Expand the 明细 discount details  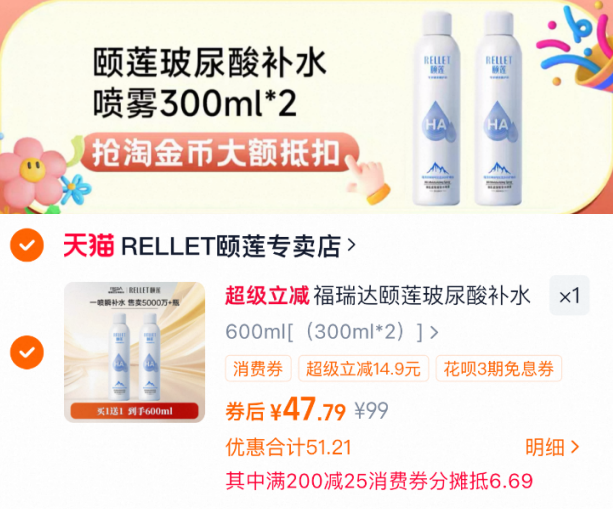[552, 447]
